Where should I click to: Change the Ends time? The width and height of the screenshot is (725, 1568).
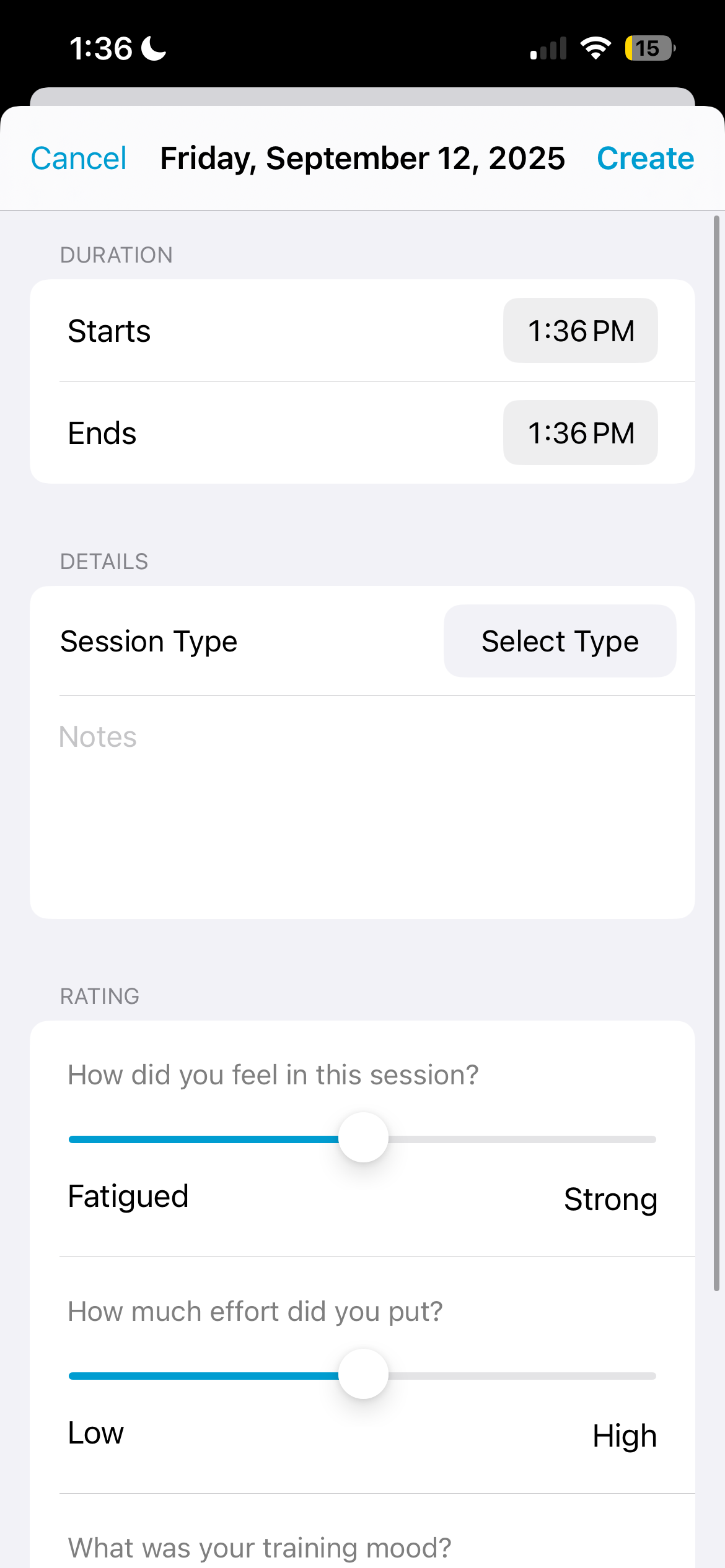580,432
